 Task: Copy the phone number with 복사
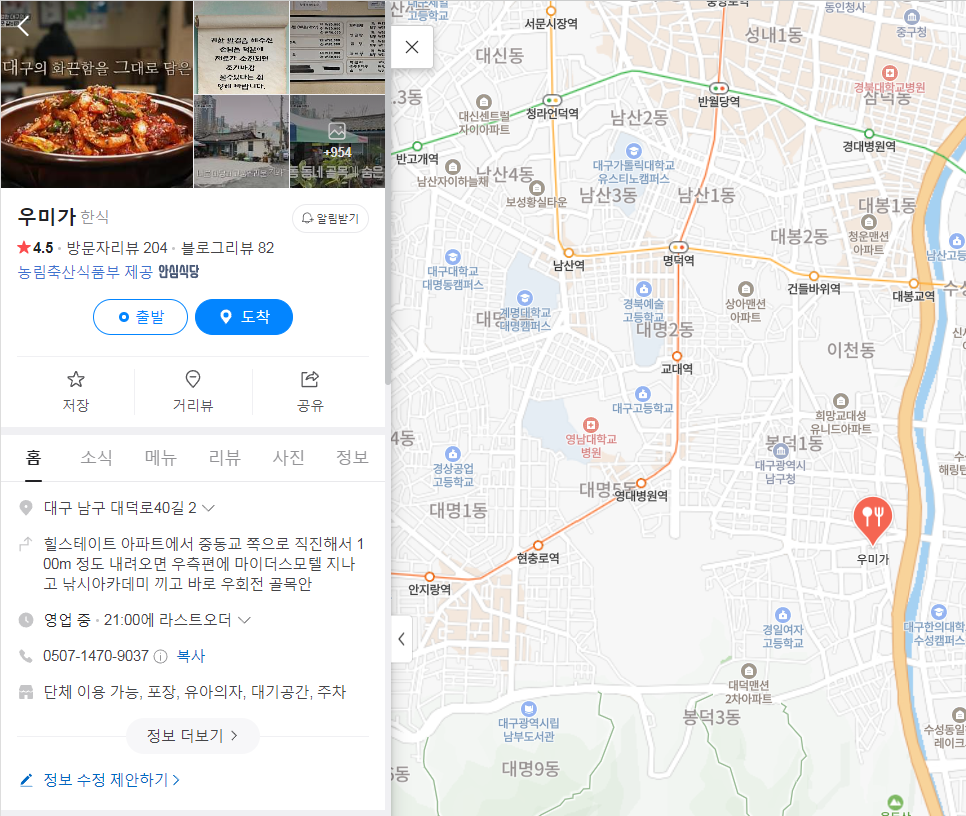190,656
